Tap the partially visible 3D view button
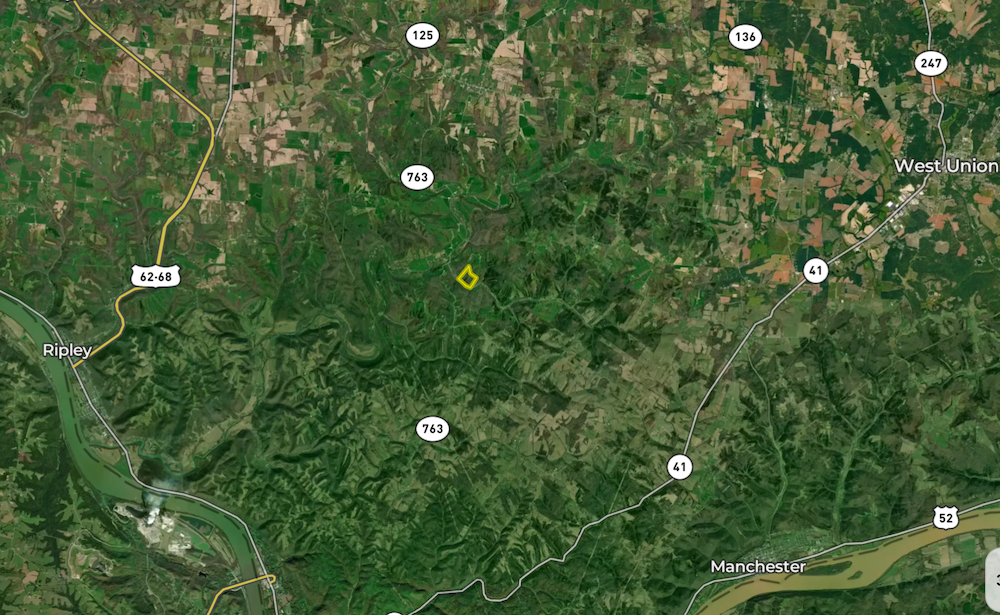 (x=994, y=580)
